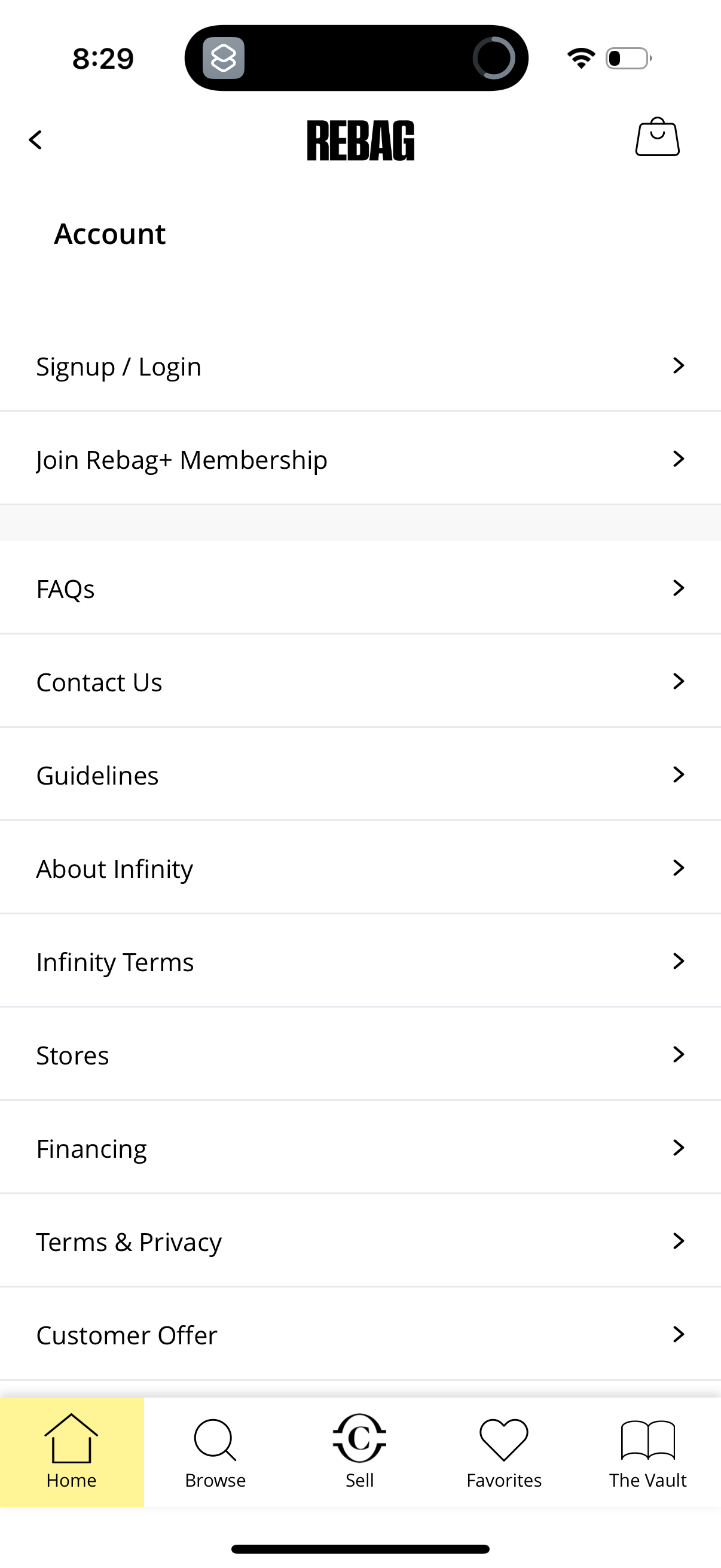The height and width of the screenshot is (1568, 721).
Task: Tap the home indicator bar
Action: click(360, 1547)
